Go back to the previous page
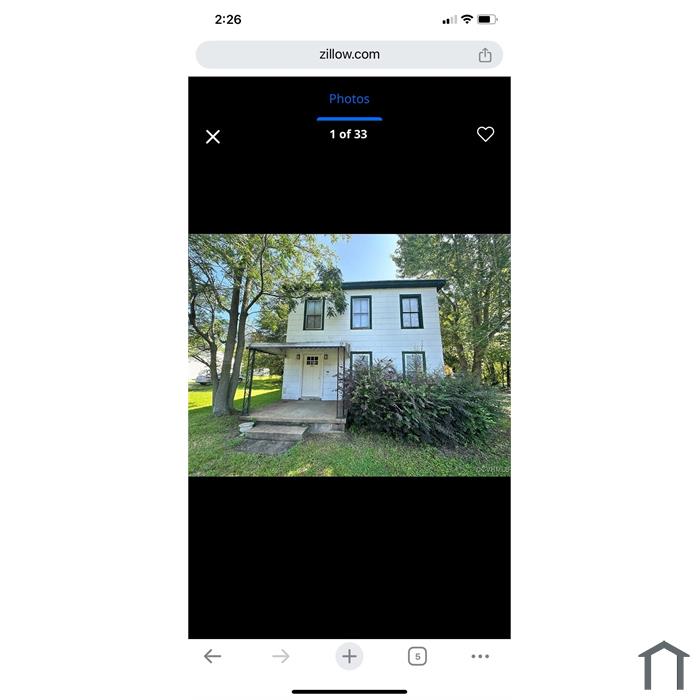The height and width of the screenshot is (700, 700). pos(212,656)
